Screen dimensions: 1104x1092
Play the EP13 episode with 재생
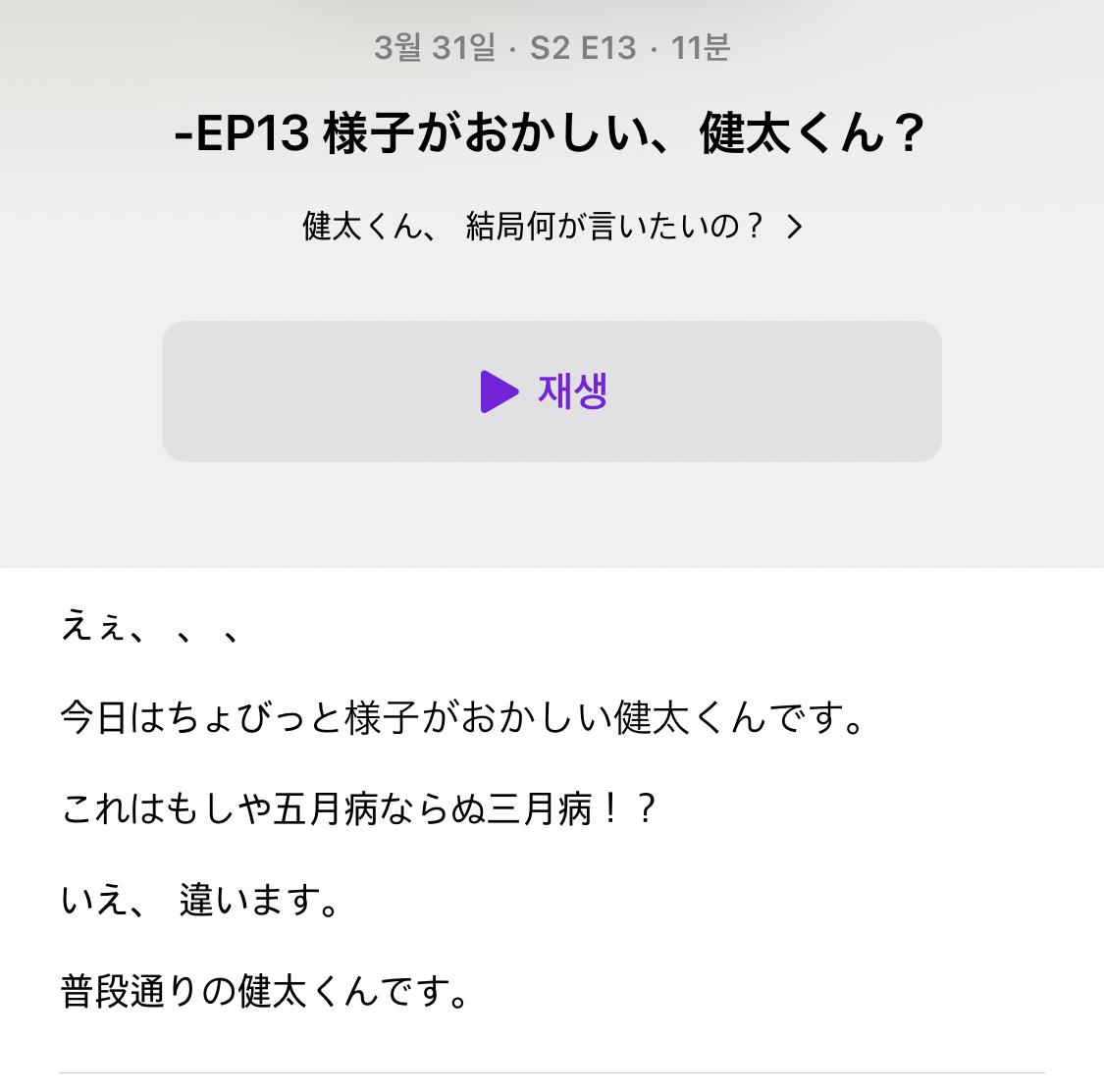(x=551, y=391)
